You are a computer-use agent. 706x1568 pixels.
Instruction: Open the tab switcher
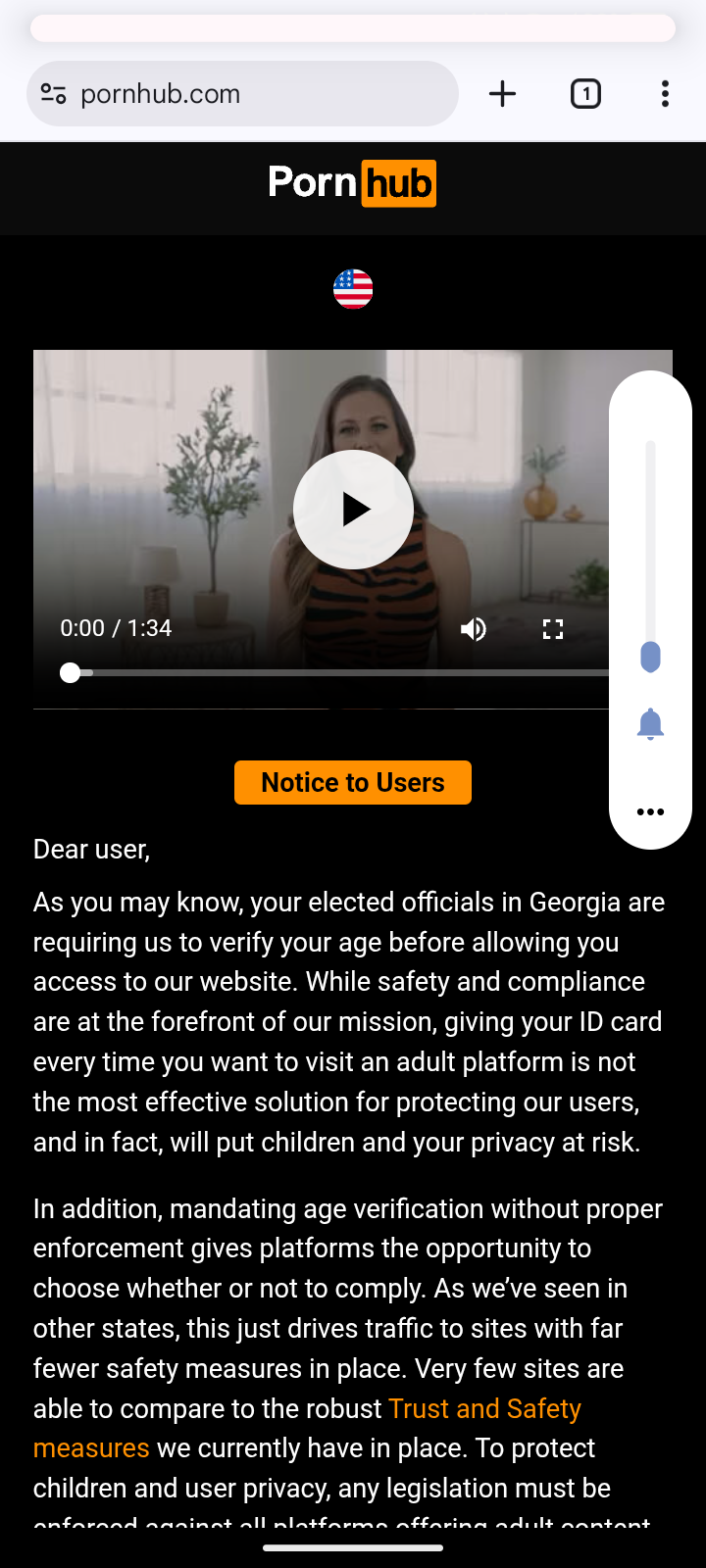[585, 94]
